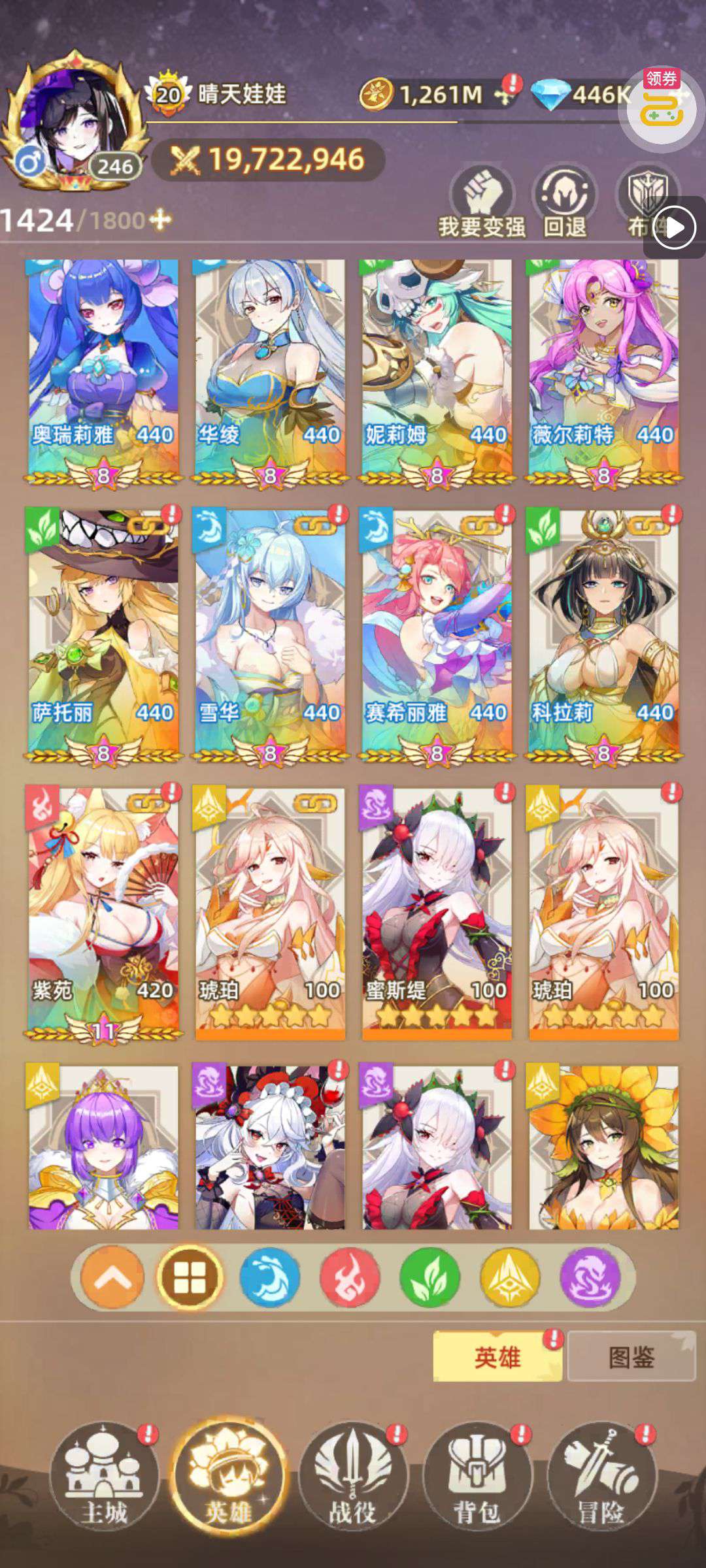Open hero card 蜜斯缇 level 100
Image resolution: width=706 pixels, height=1568 pixels.
437,913
